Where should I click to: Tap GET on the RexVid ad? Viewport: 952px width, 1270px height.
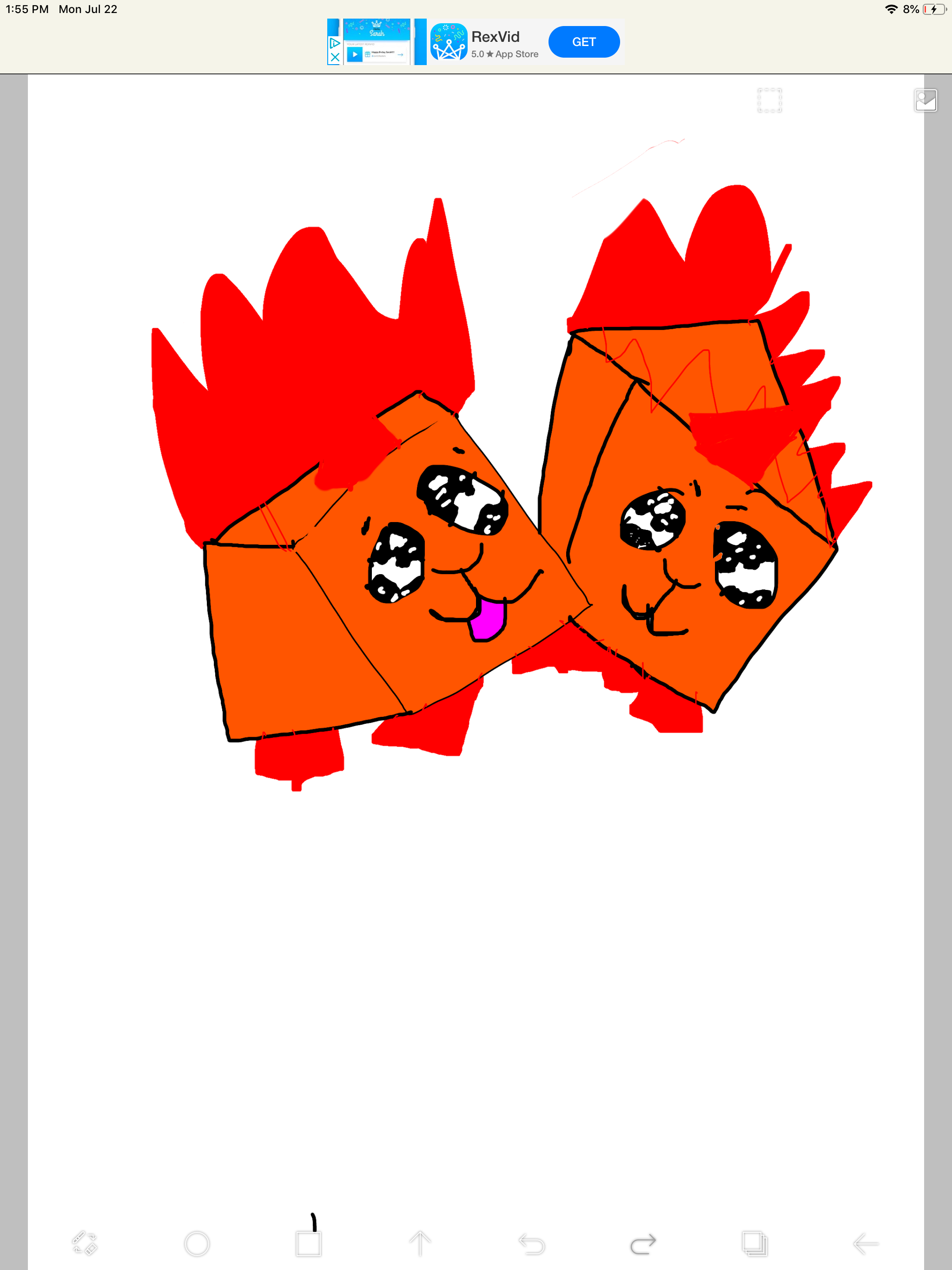point(583,42)
